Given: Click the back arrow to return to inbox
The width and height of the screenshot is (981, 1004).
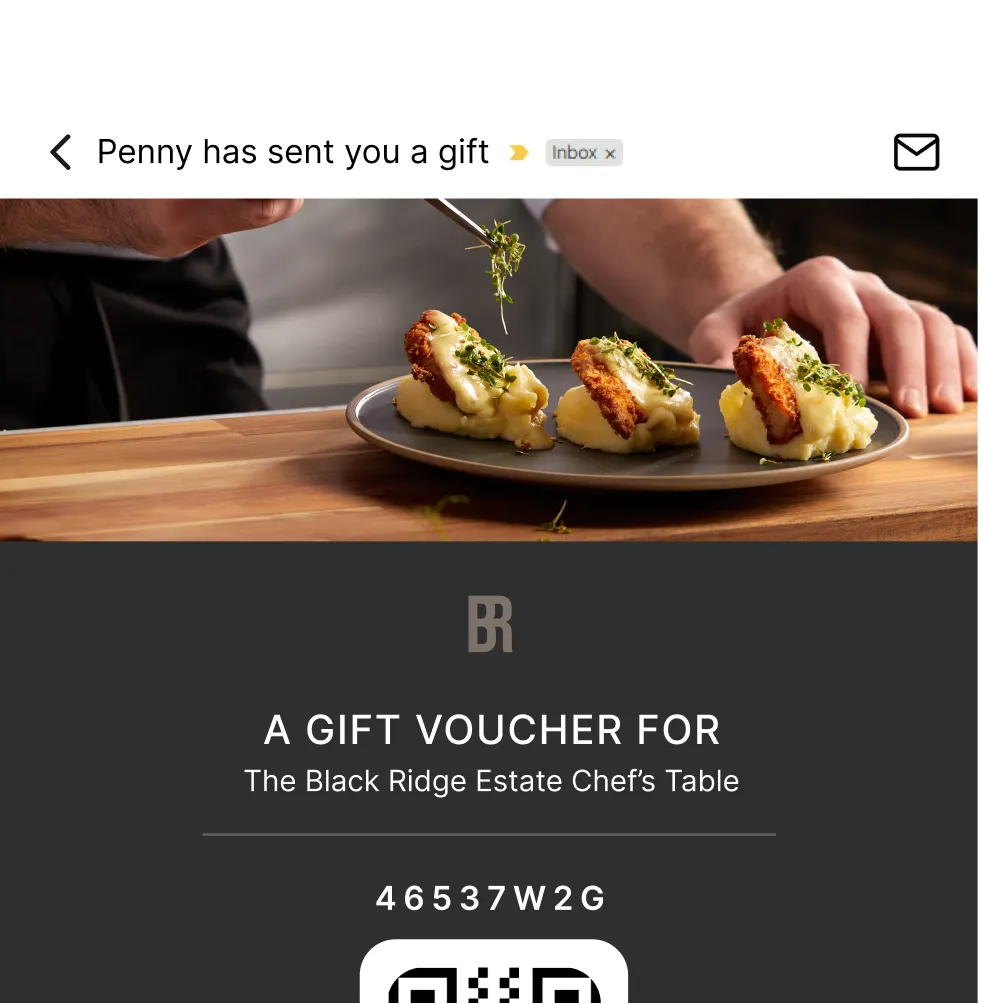Looking at the screenshot, I should [x=60, y=152].
